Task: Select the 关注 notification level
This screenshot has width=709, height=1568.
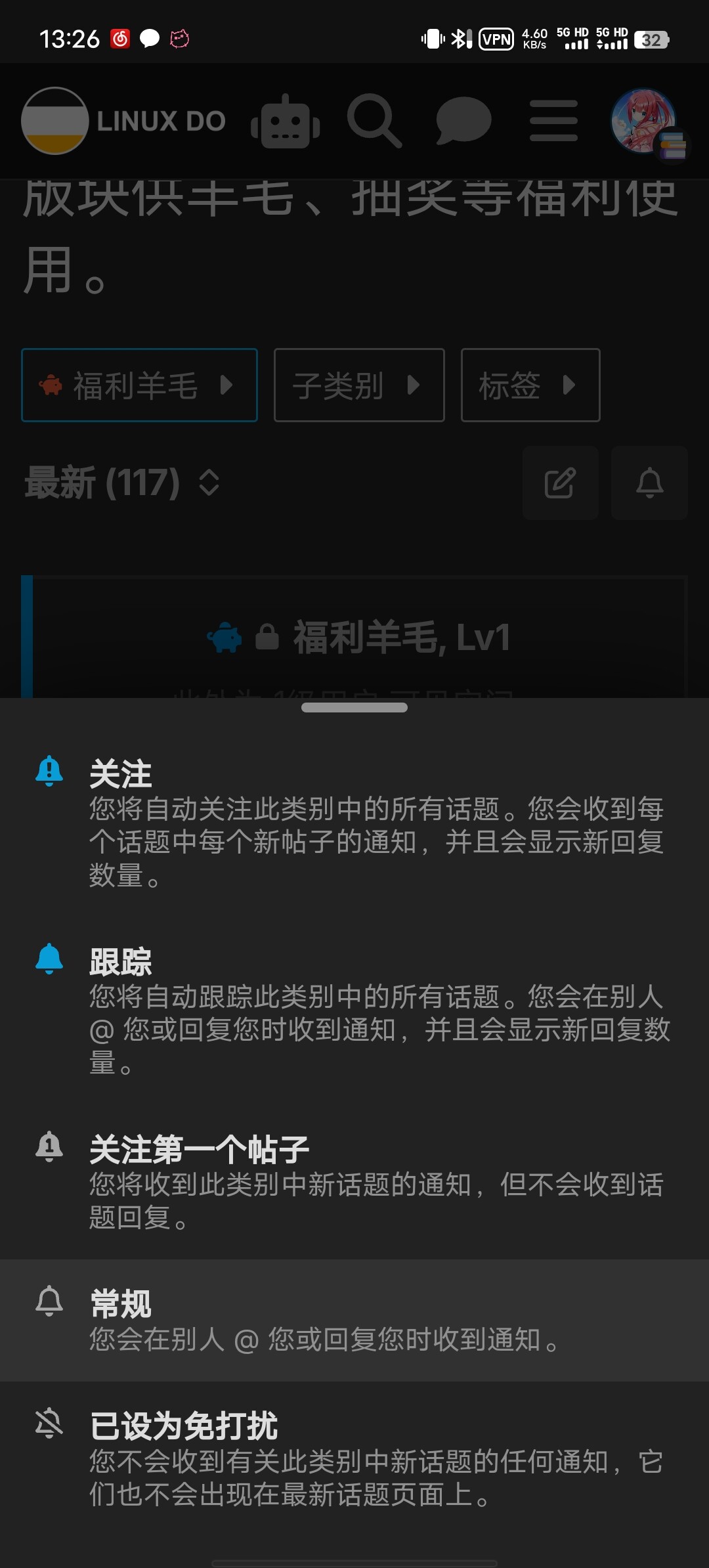Action: pyautogui.click(x=354, y=824)
